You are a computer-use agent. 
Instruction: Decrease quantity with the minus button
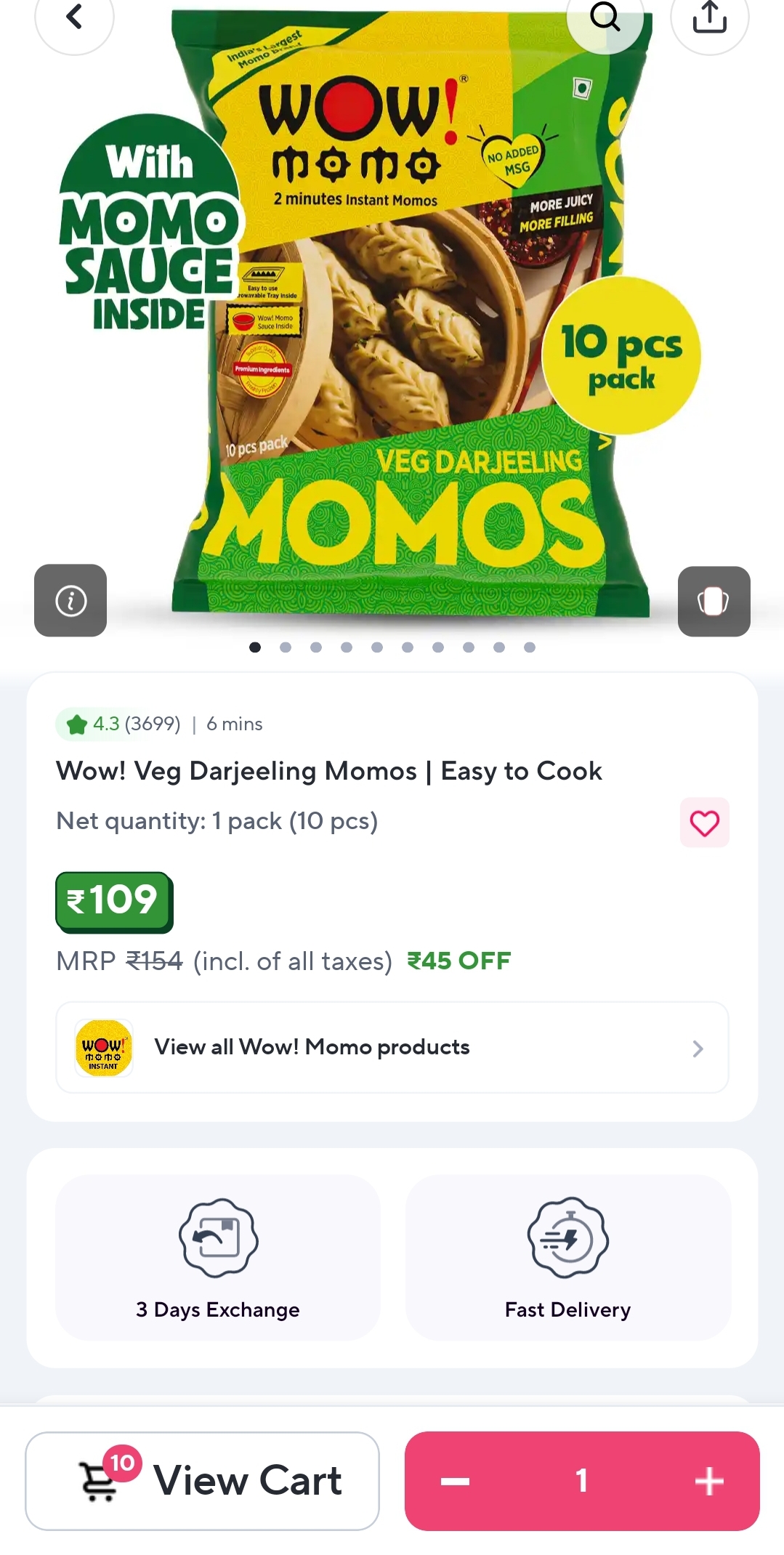(455, 1481)
